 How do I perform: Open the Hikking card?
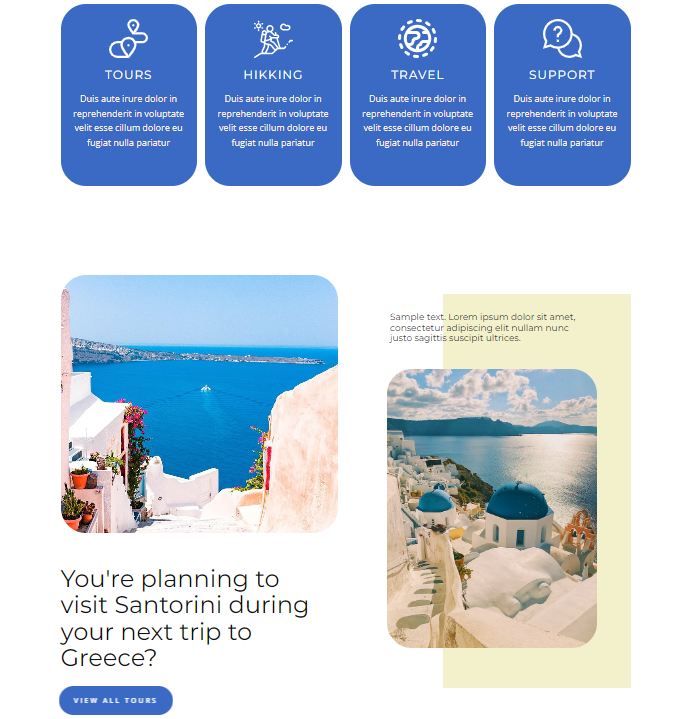point(273,95)
